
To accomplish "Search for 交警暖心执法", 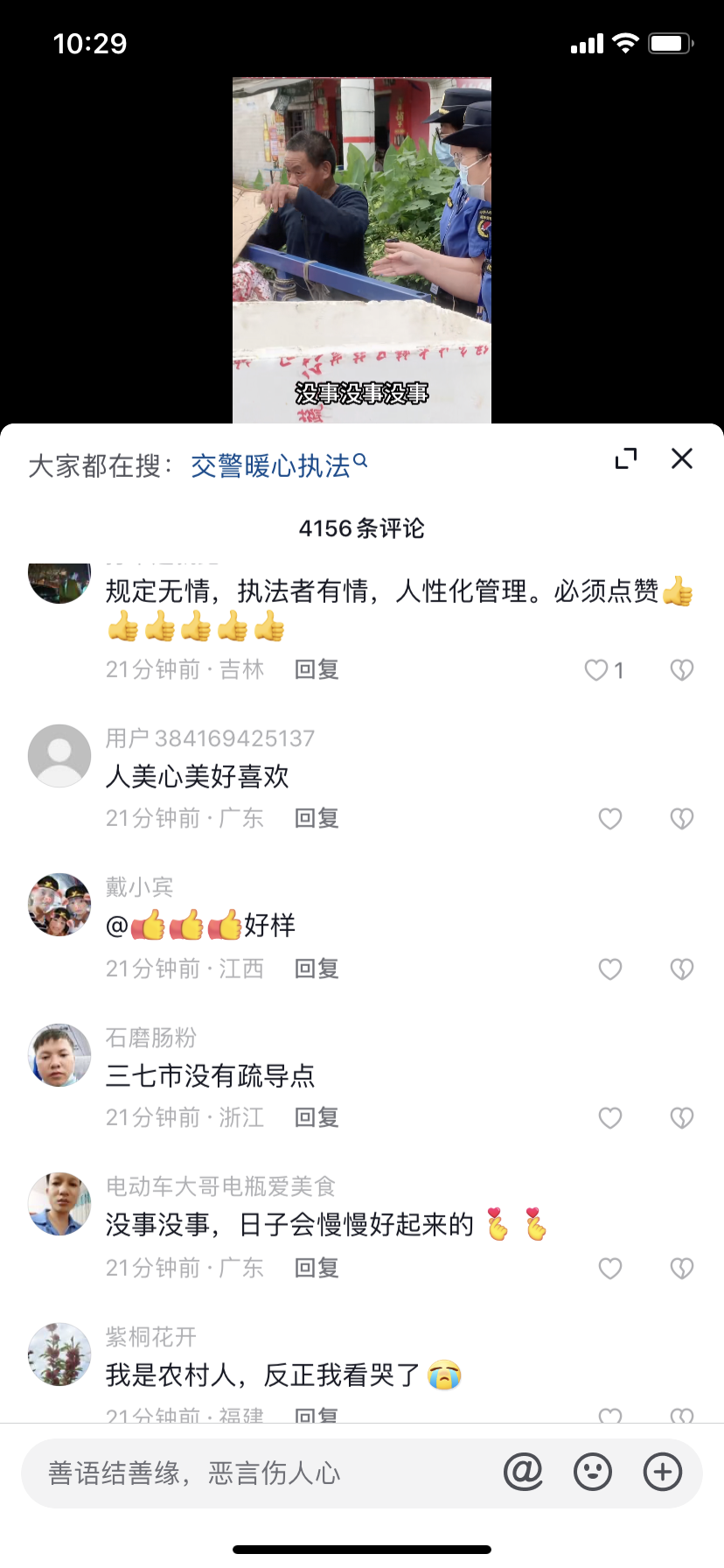I will click(x=278, y=466).
